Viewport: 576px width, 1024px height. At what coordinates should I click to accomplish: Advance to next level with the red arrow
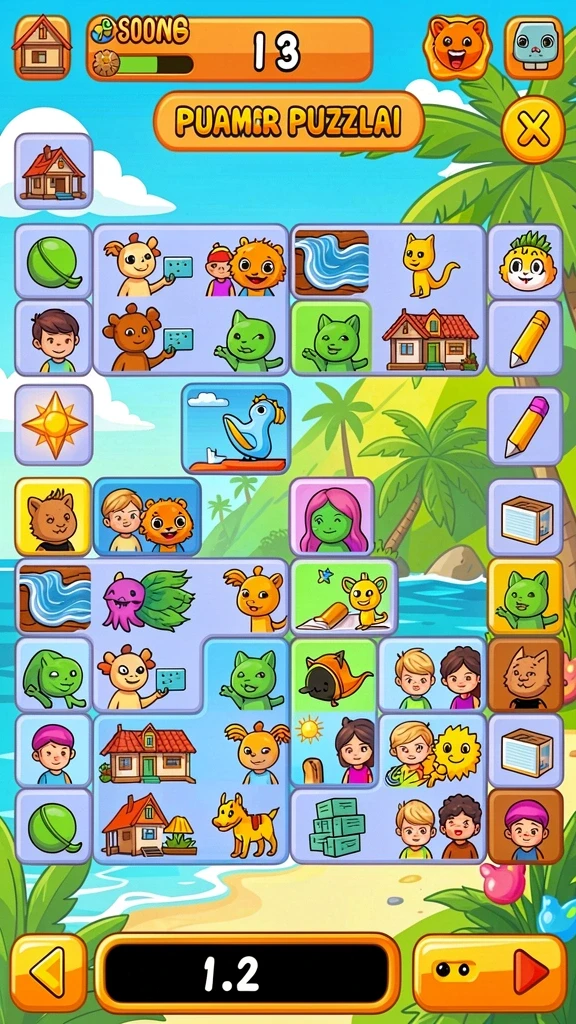[490, 972]
